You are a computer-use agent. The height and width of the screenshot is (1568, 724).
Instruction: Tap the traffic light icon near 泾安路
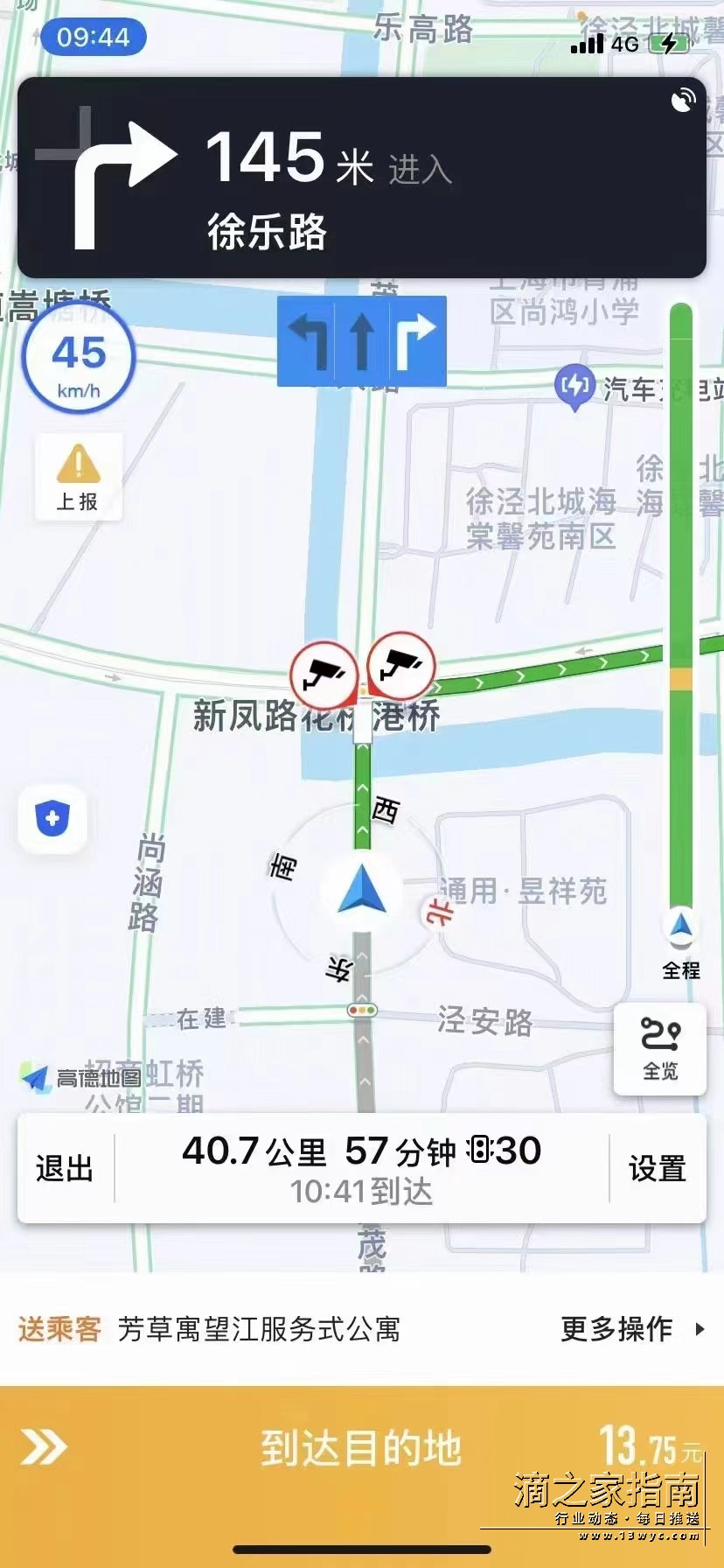pyautogui.click(x=362, y=1010)
